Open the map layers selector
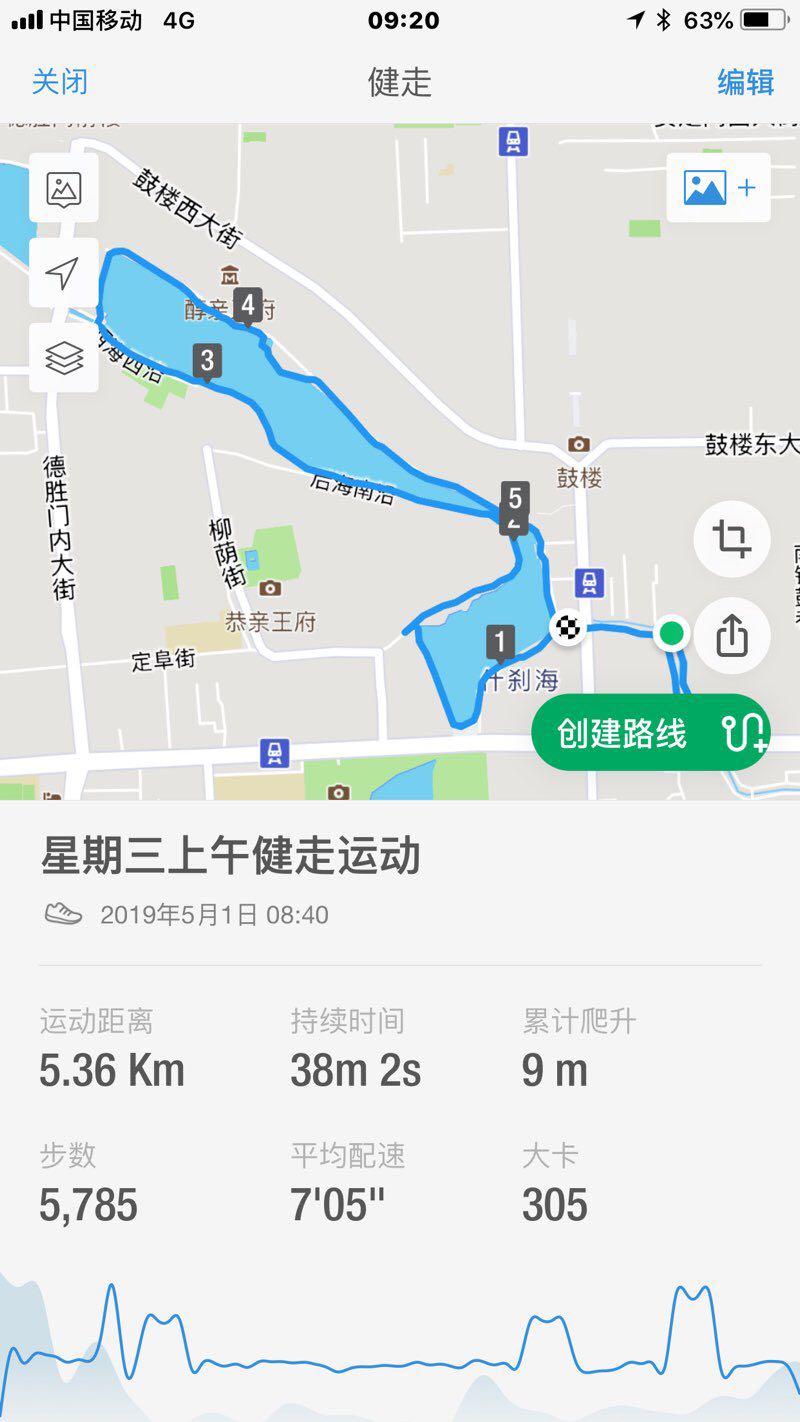 pyautogui.click(x=64, y=357)
